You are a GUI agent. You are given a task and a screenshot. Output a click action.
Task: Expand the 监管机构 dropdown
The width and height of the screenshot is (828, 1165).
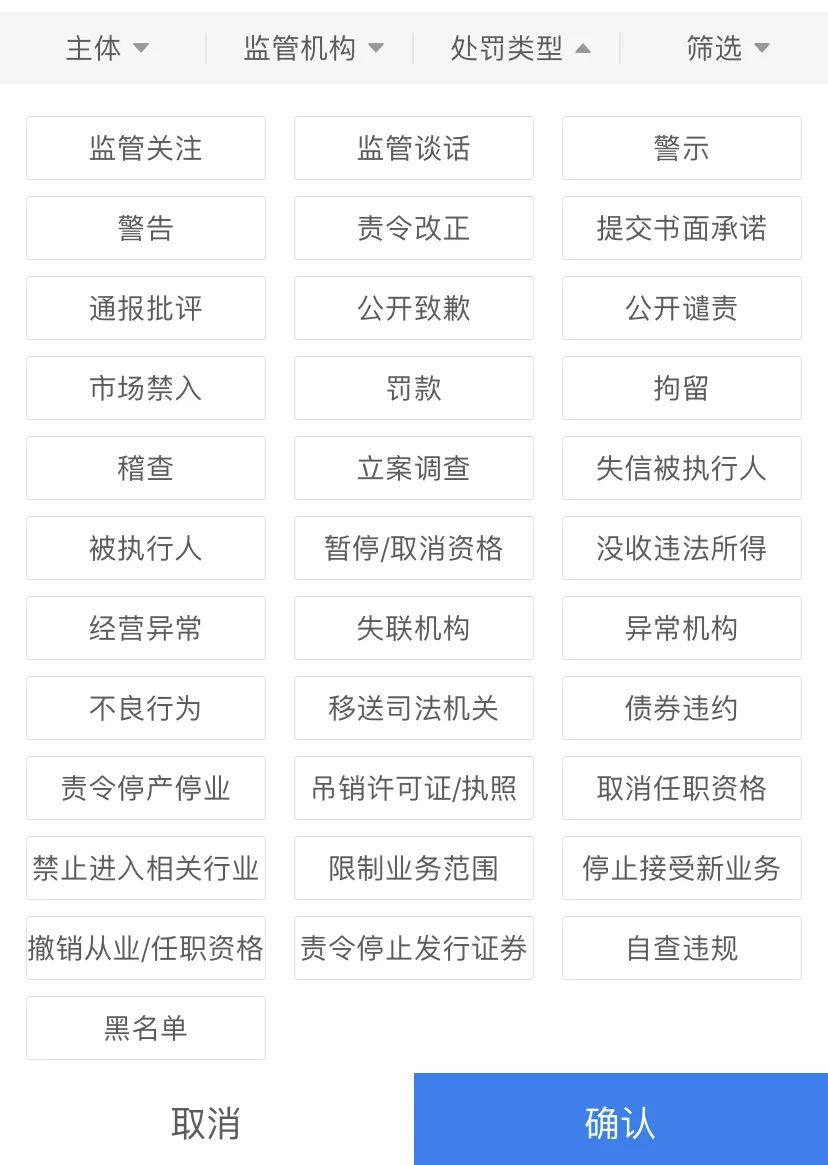click(312, 48)
